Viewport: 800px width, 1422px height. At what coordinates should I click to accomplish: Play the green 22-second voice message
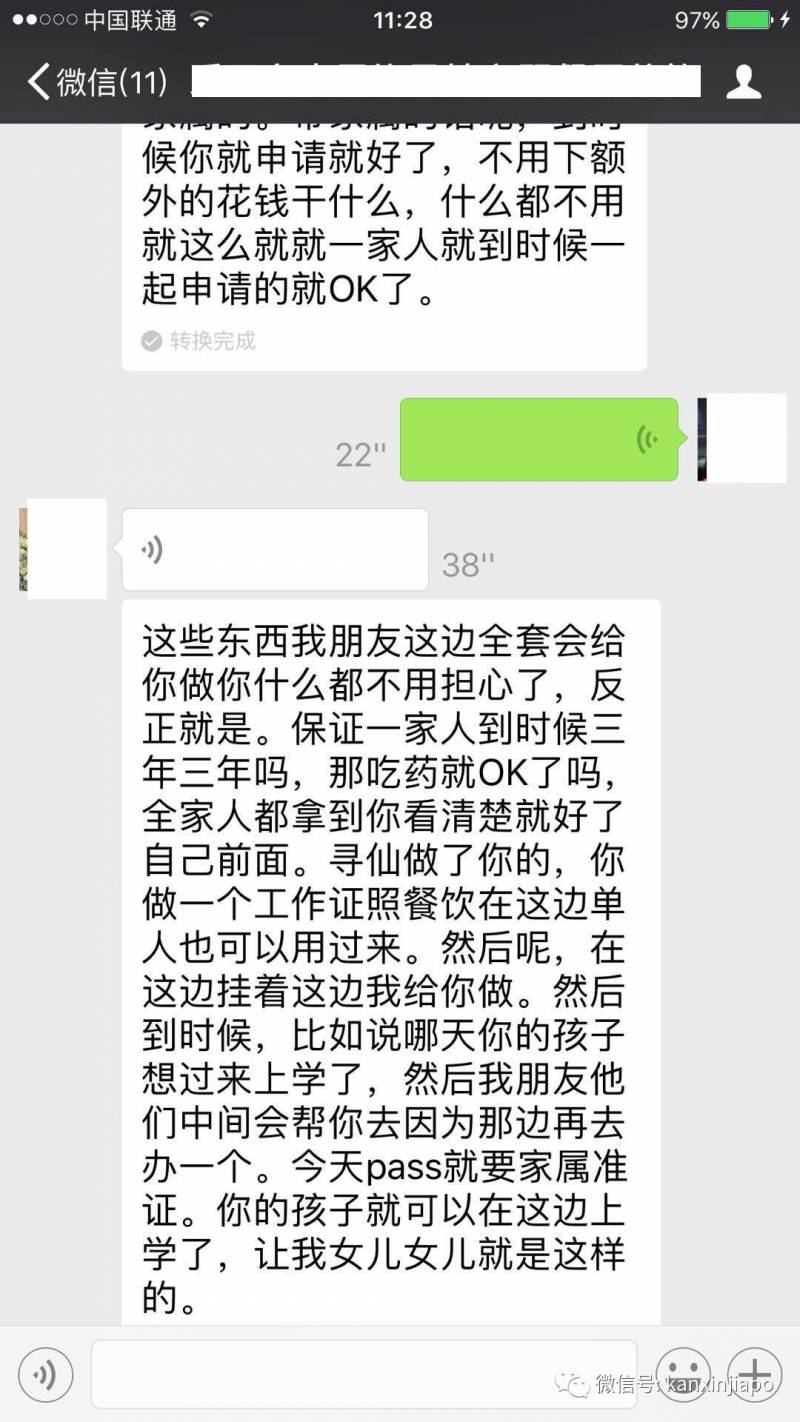(539, 439)
